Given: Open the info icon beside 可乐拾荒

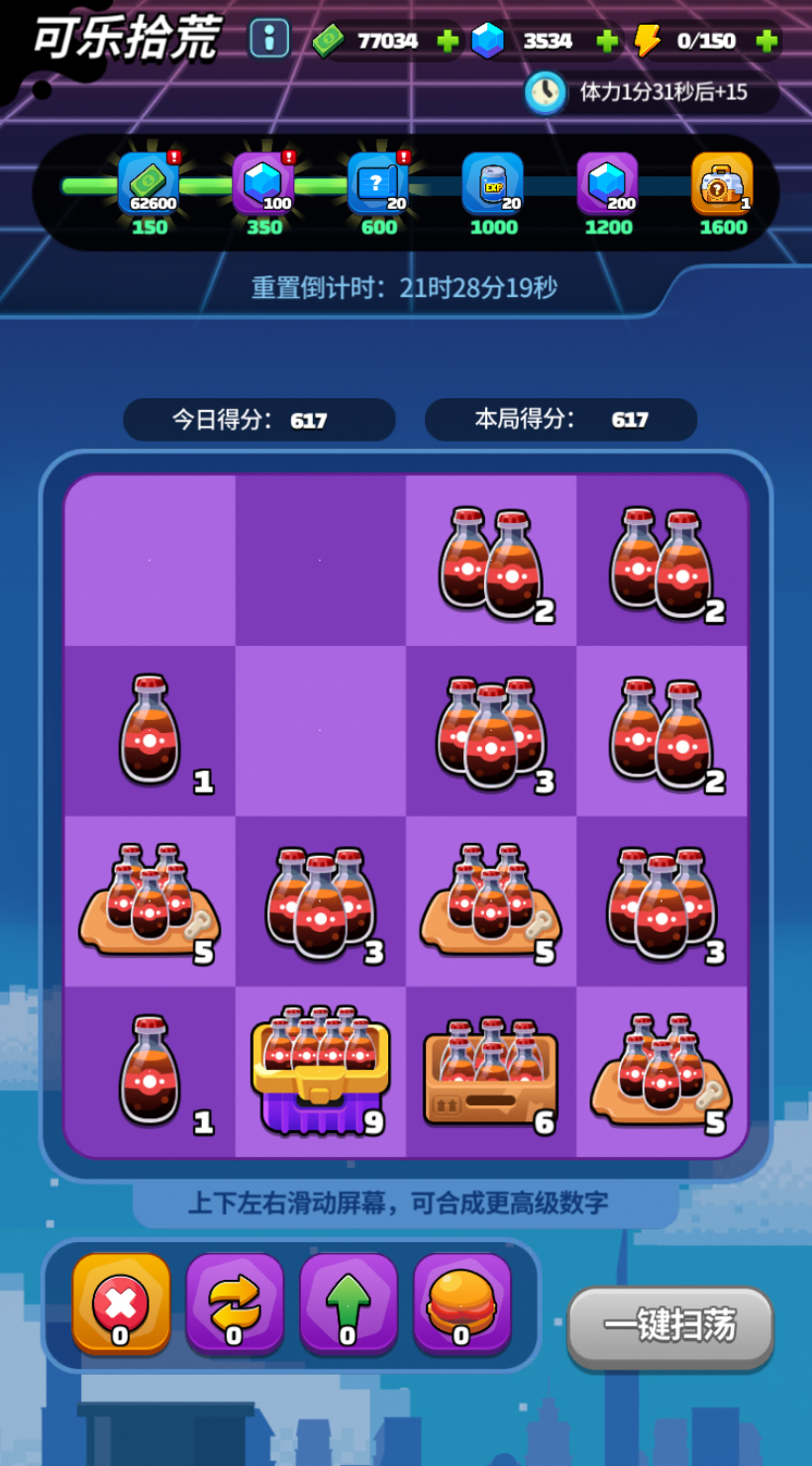Looking at the screenshot, I should pyautogui.click(x=269, y=39).
